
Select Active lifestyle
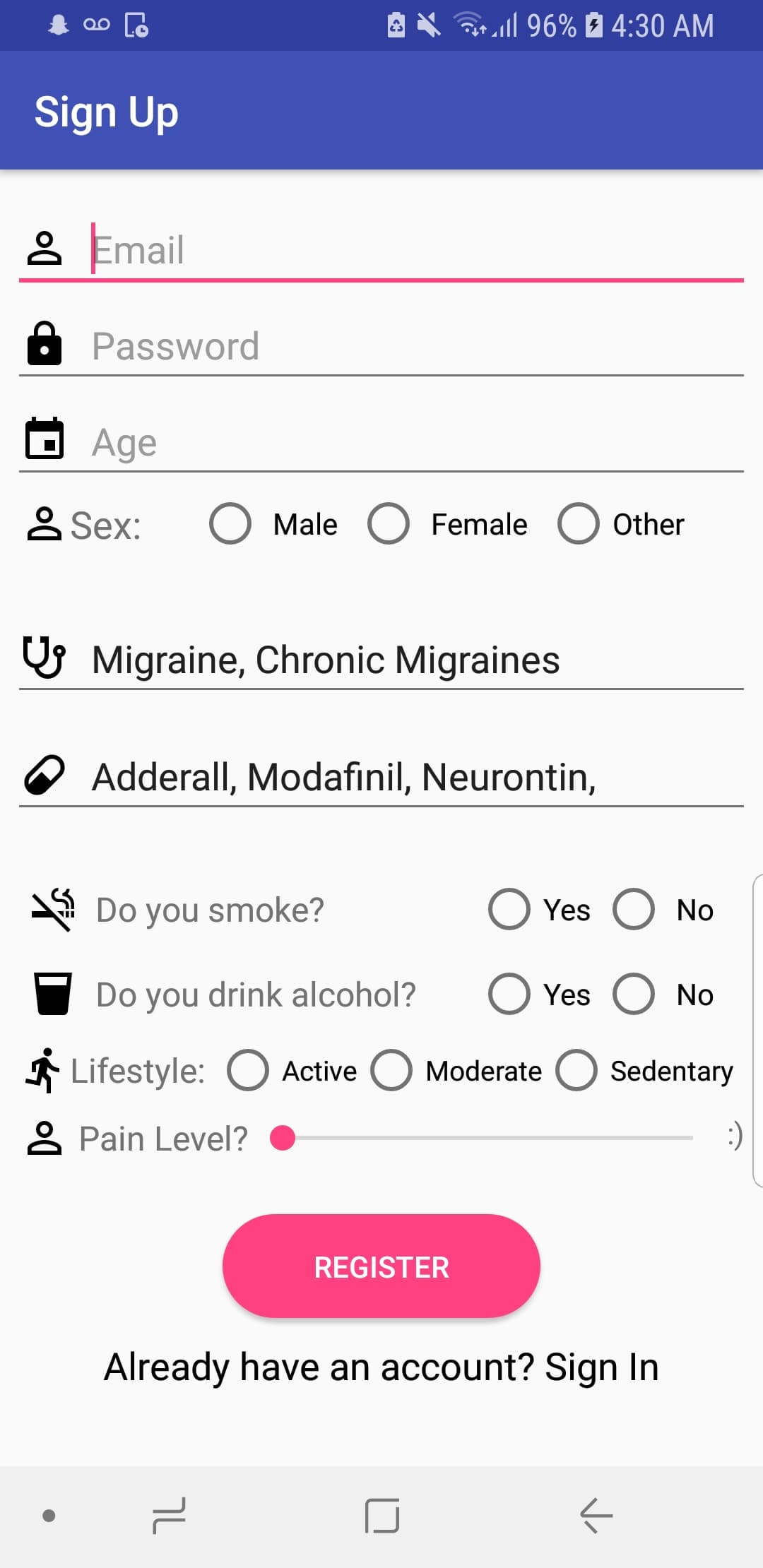pos(248,1071)
